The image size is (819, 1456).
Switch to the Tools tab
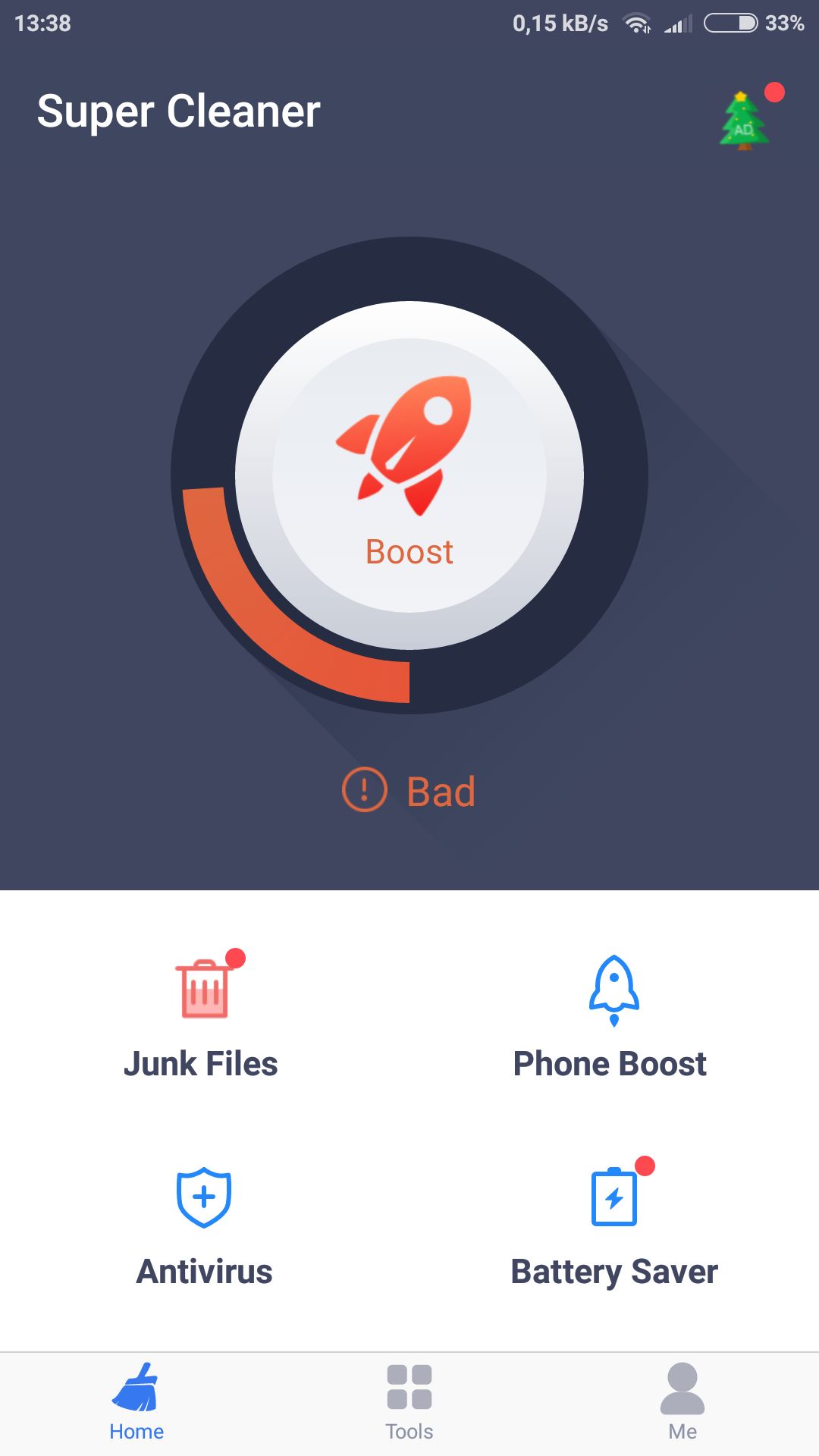pos(409,1403)
